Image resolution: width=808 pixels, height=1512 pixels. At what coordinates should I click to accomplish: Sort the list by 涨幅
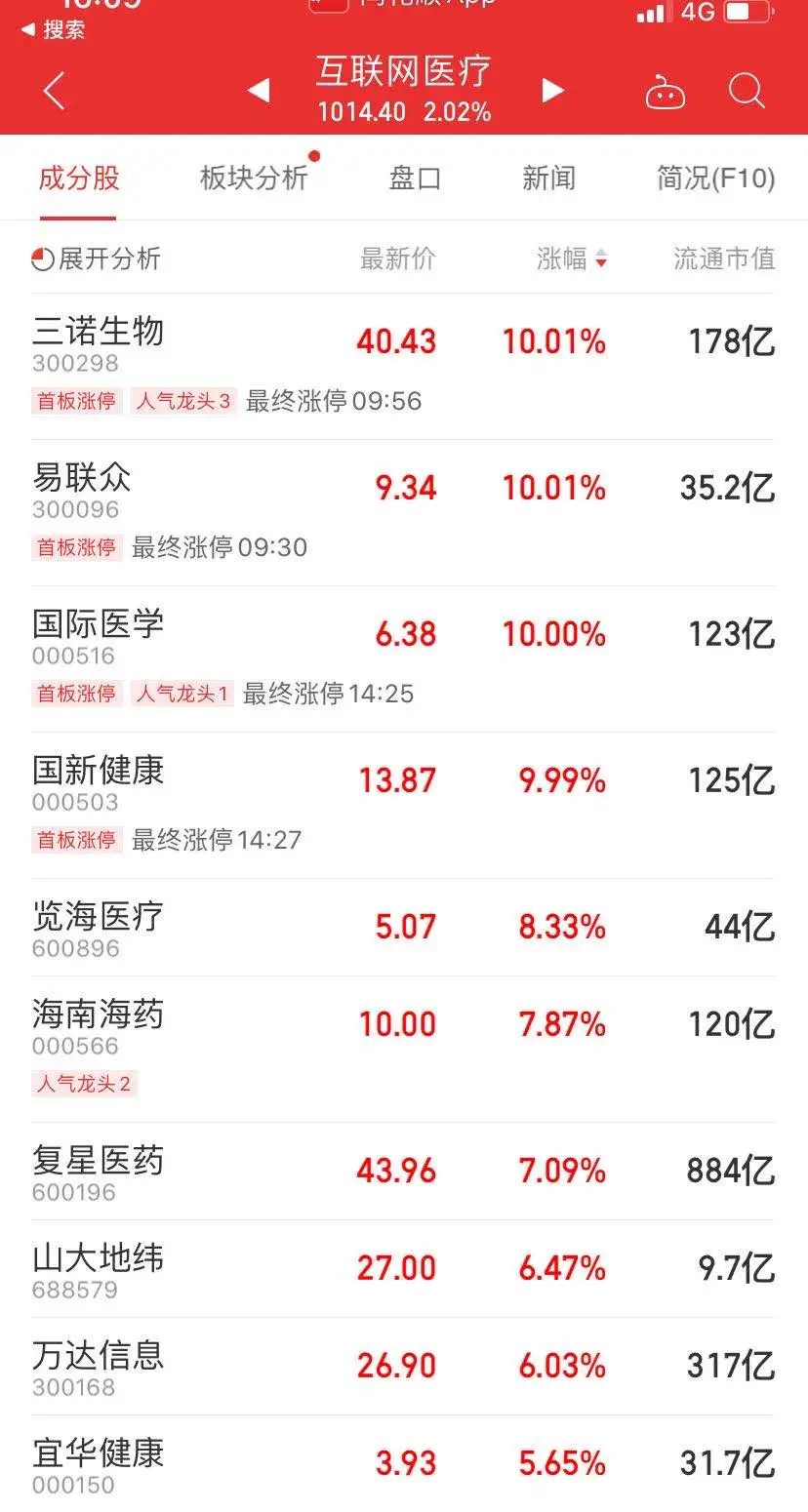tap(571, 259)
